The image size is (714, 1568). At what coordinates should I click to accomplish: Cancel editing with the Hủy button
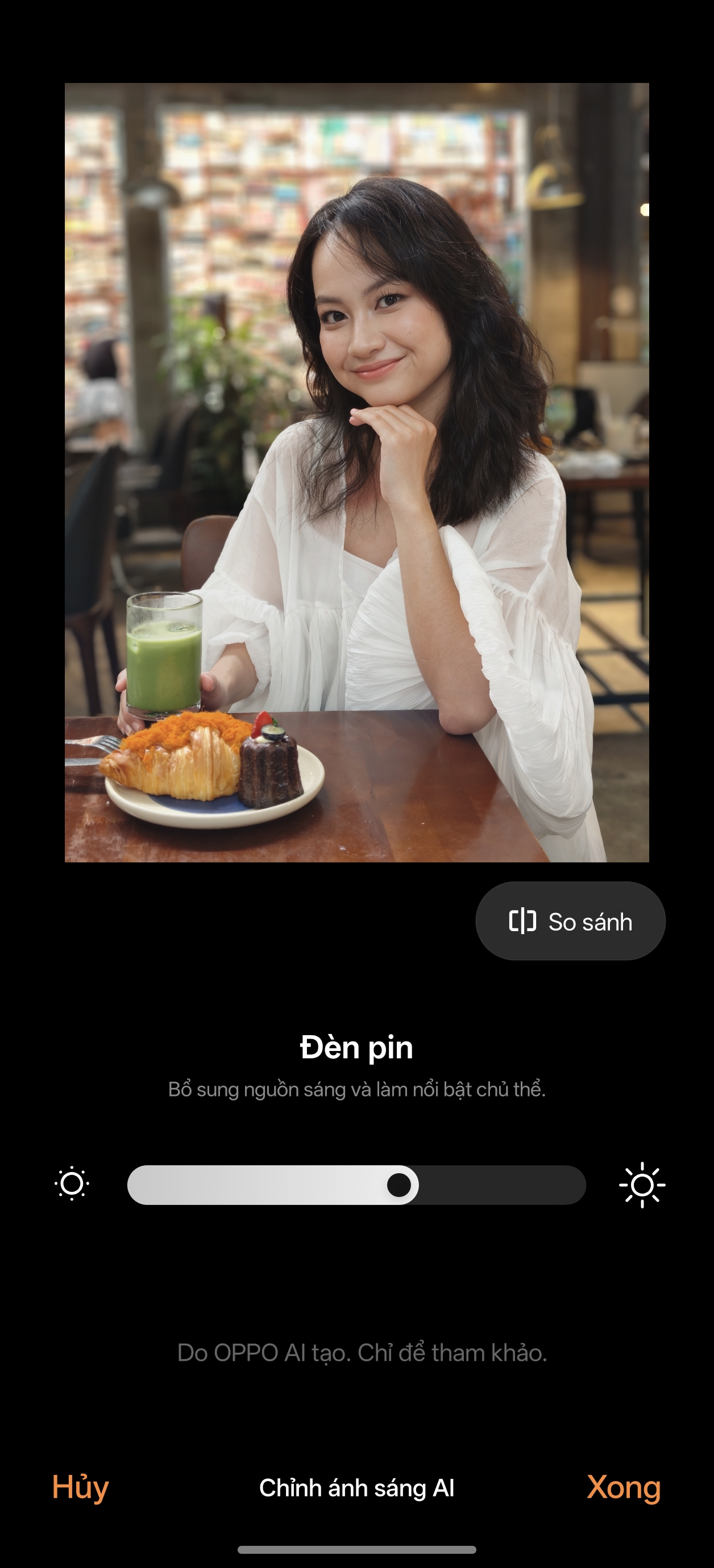[80, 1482]
